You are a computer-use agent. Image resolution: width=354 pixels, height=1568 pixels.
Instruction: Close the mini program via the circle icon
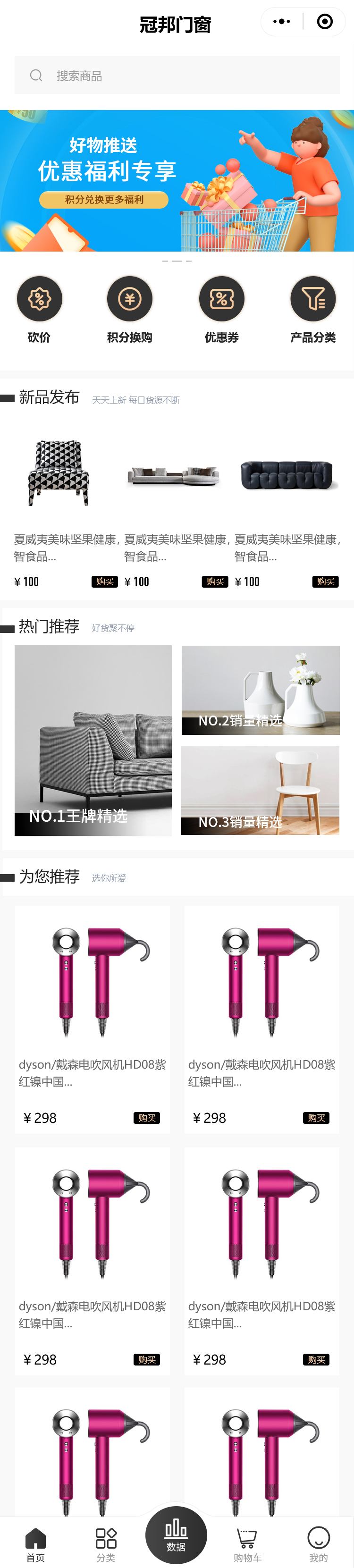(x=325, y=22)
